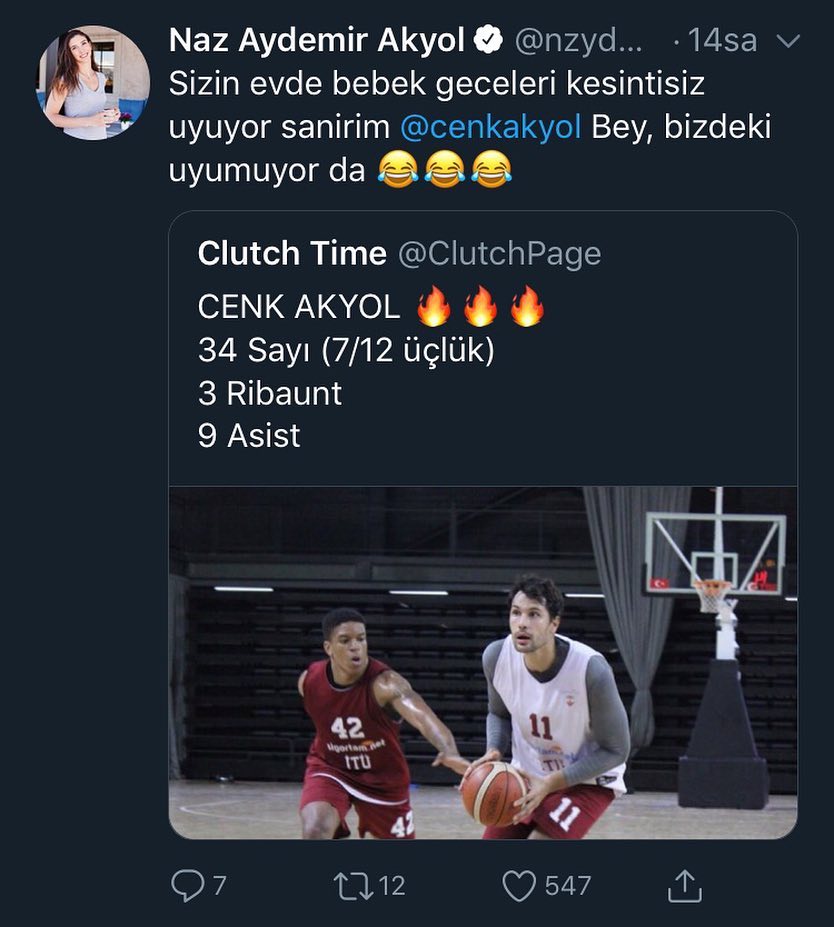Open Naz Aydemir Akyol's profile picture
834x927 pixels.
coord(93,83)
